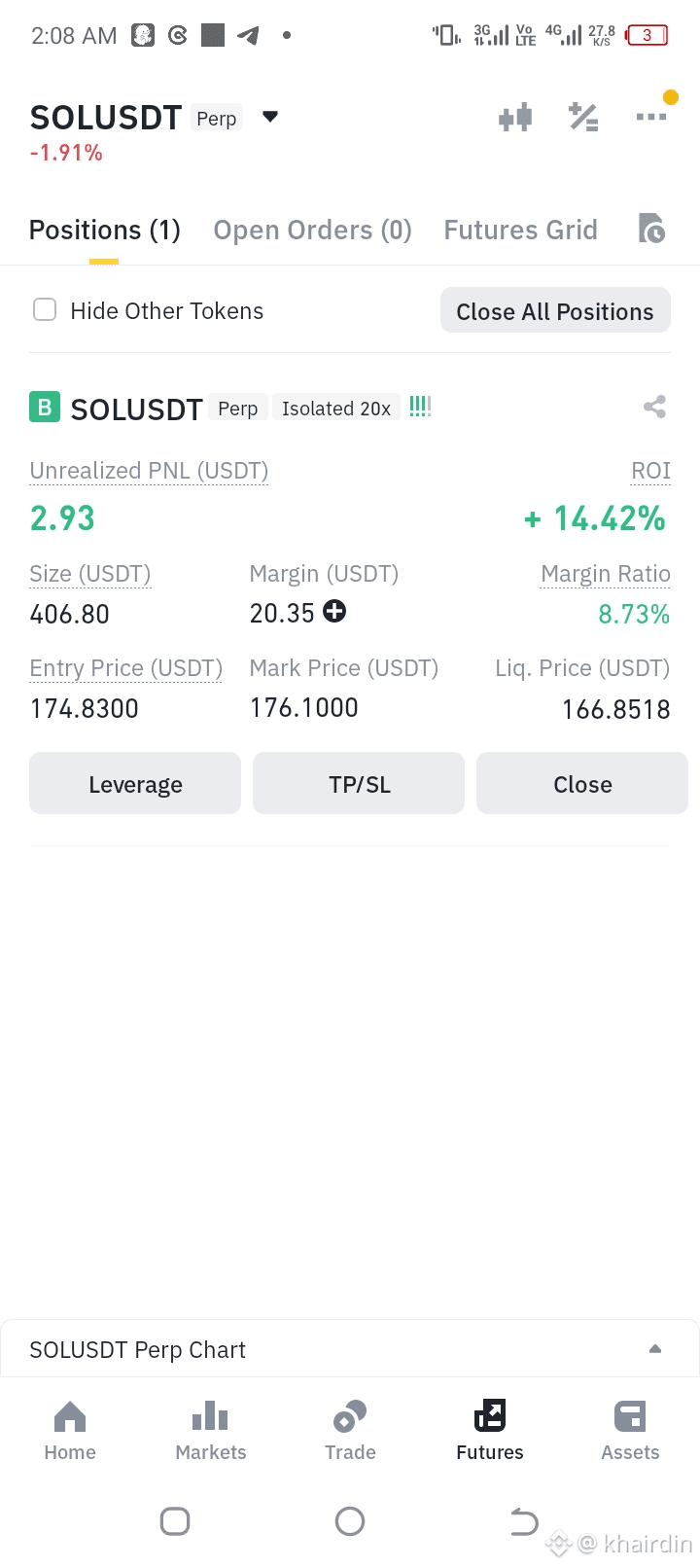700x1568 pixels.
Task: Add margin with the plus icon
Action: tap(334, 612)
